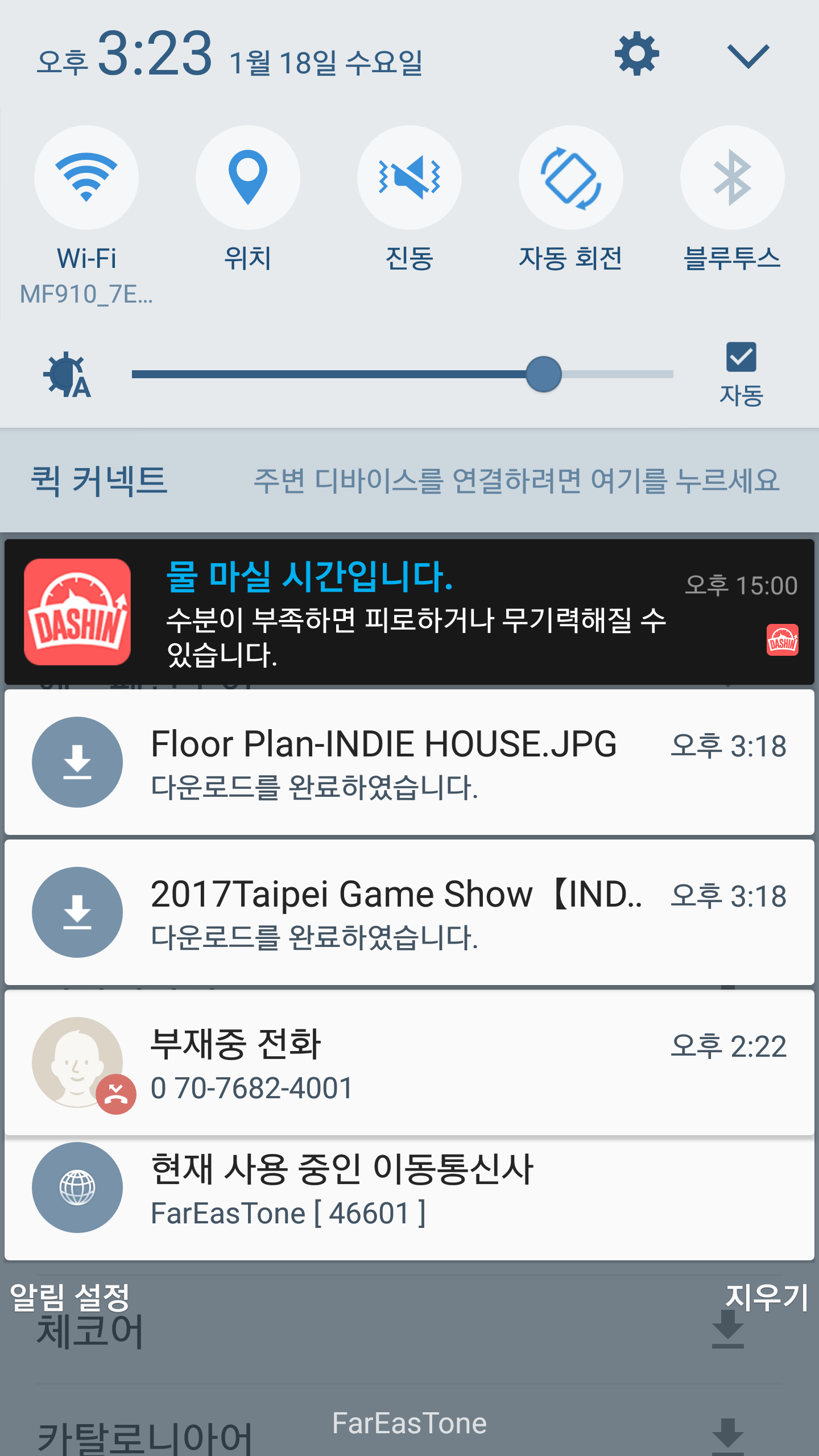
Task: Toggle Wi-Fi off
Action: 86,177
